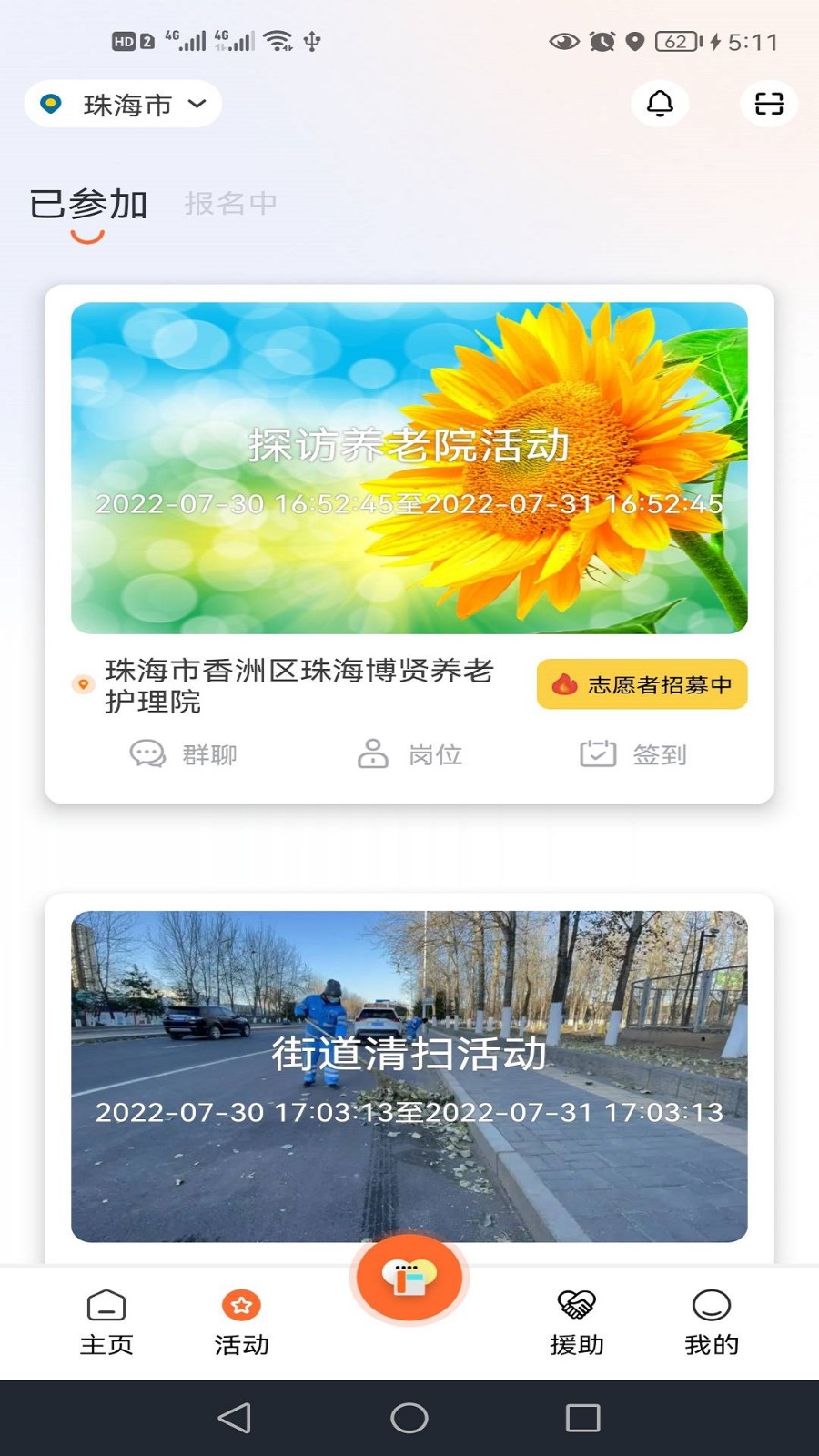Screen dimensions: 819x1456
Task: Tap the 志愿者招募中 recruiting badge
Action: [641, 685]
